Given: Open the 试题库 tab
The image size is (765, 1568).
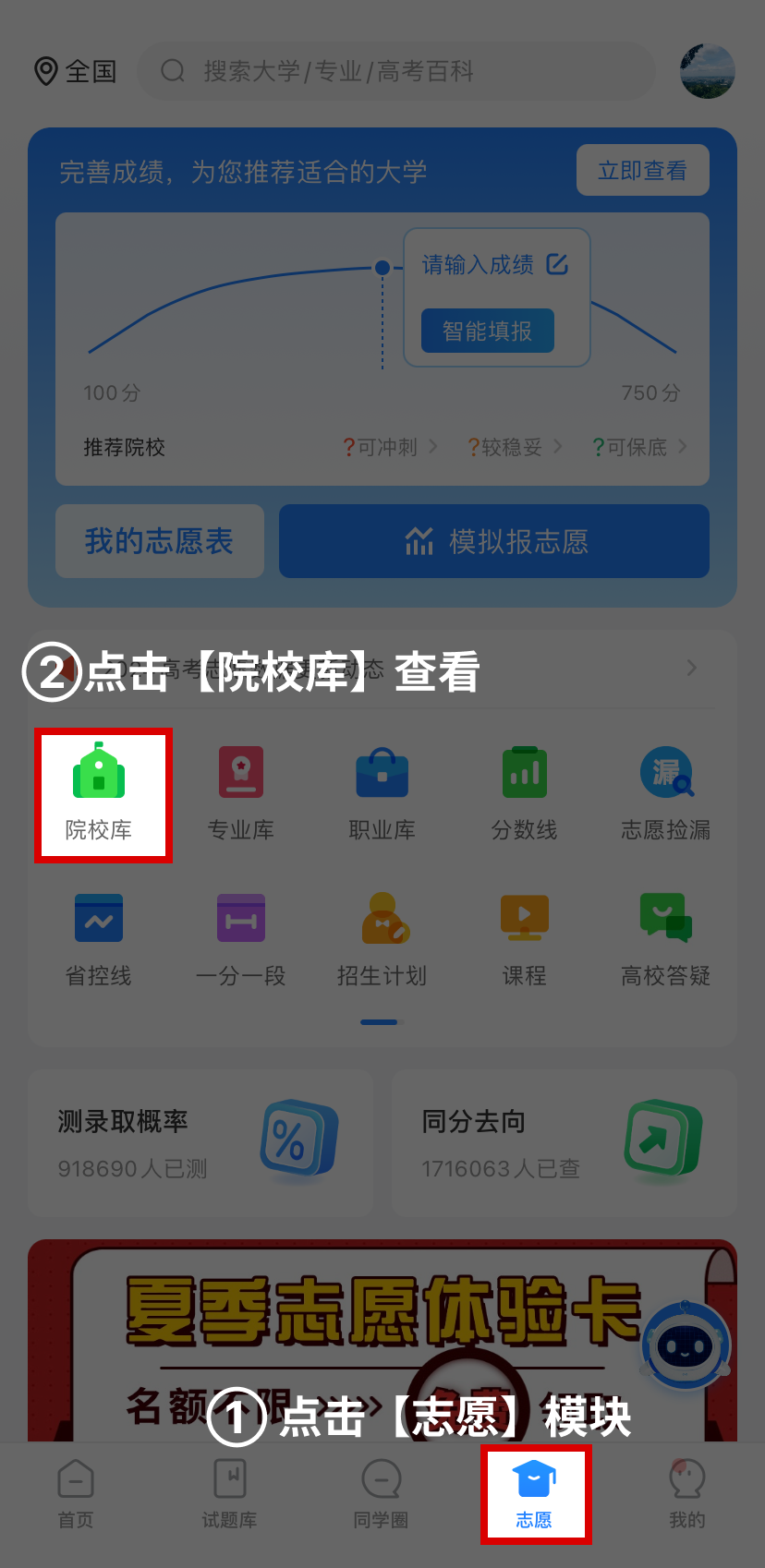Looking at the screenshot, I should (x=229, y=1494).
